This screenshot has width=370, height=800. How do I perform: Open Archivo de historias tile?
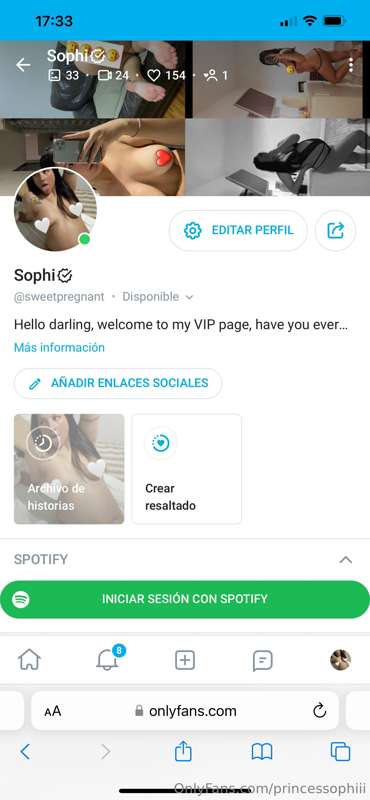click(69, 469)
